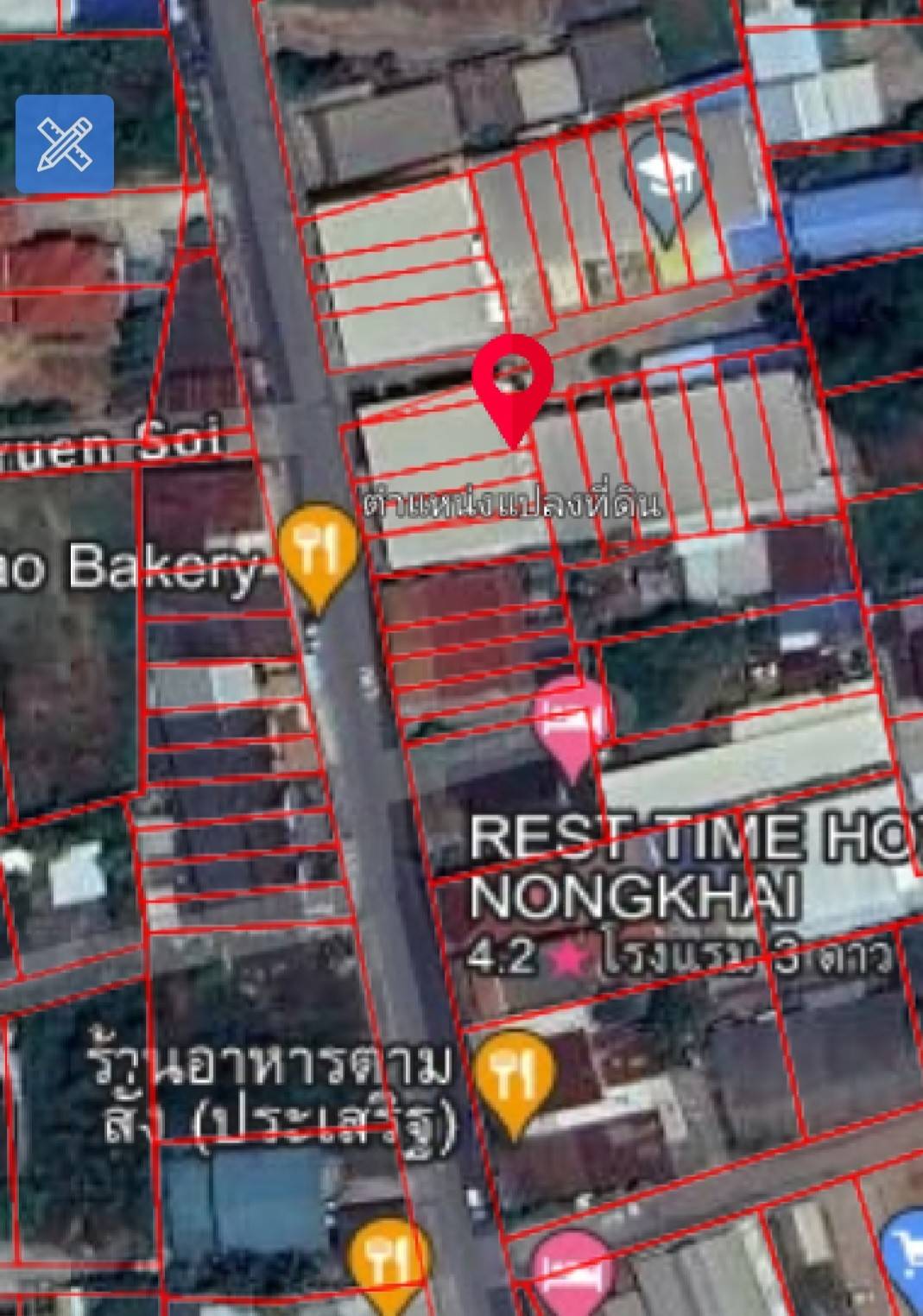
Task: Open the Bakery restaurant marker
Action: pos(318,550)
